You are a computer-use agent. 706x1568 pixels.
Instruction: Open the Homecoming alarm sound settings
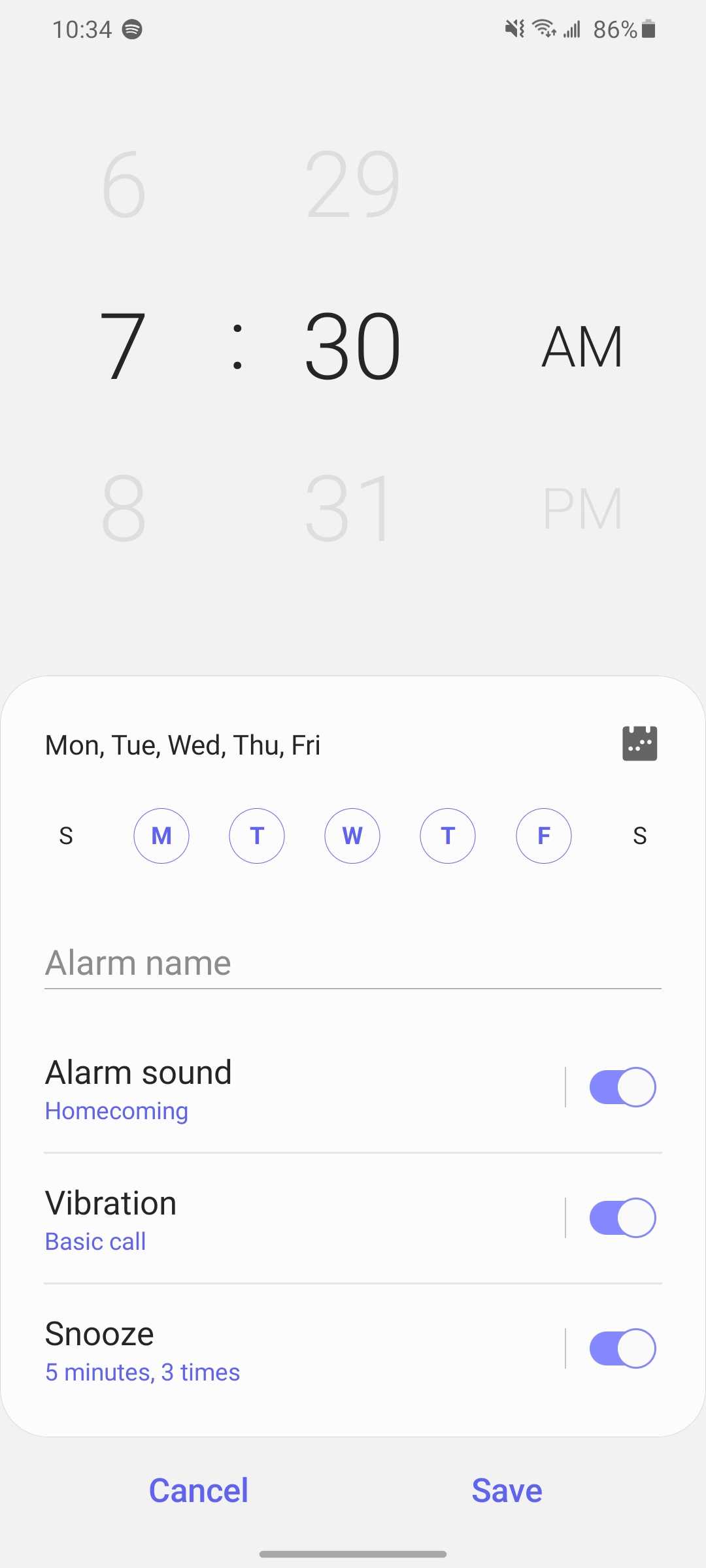pos(116,1110)
